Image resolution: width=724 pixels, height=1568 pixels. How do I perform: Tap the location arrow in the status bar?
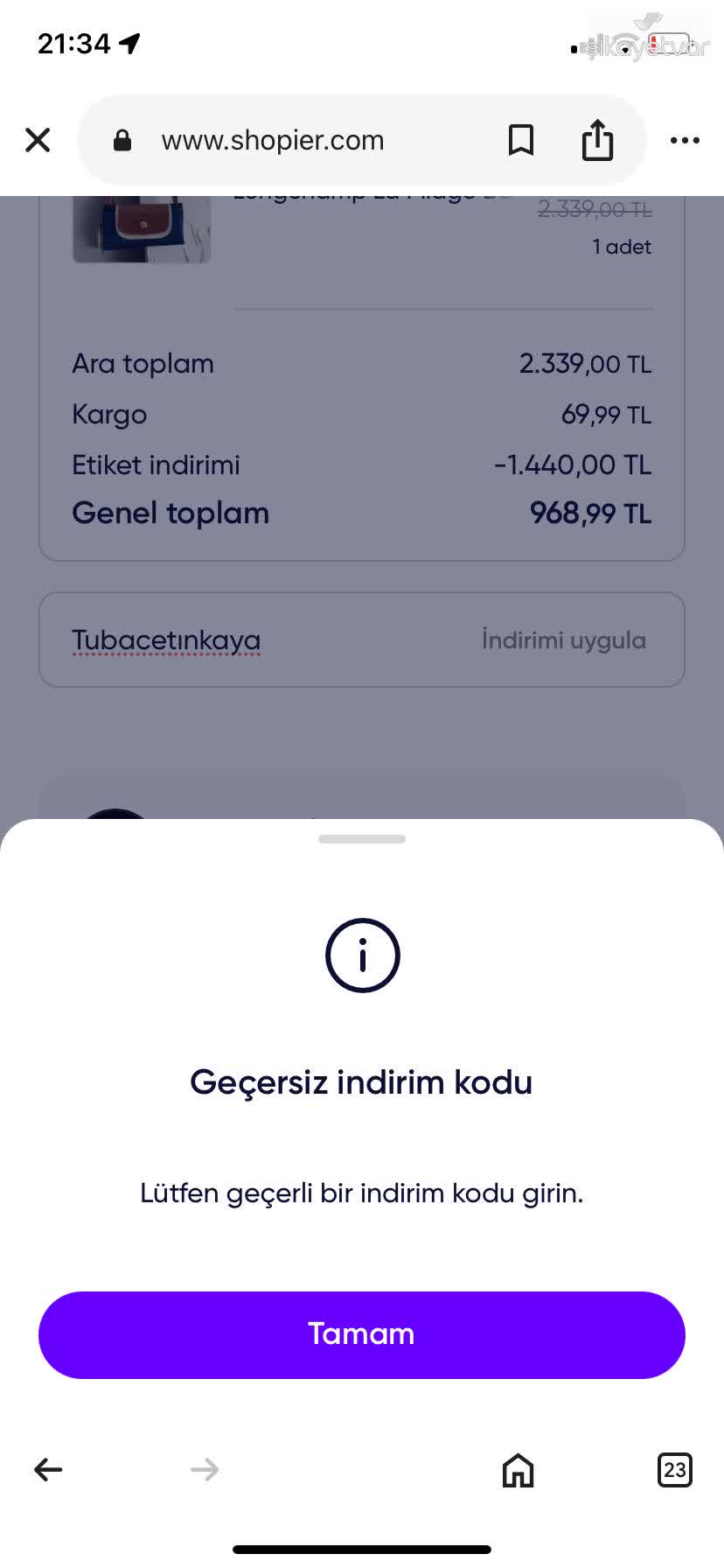128,42
